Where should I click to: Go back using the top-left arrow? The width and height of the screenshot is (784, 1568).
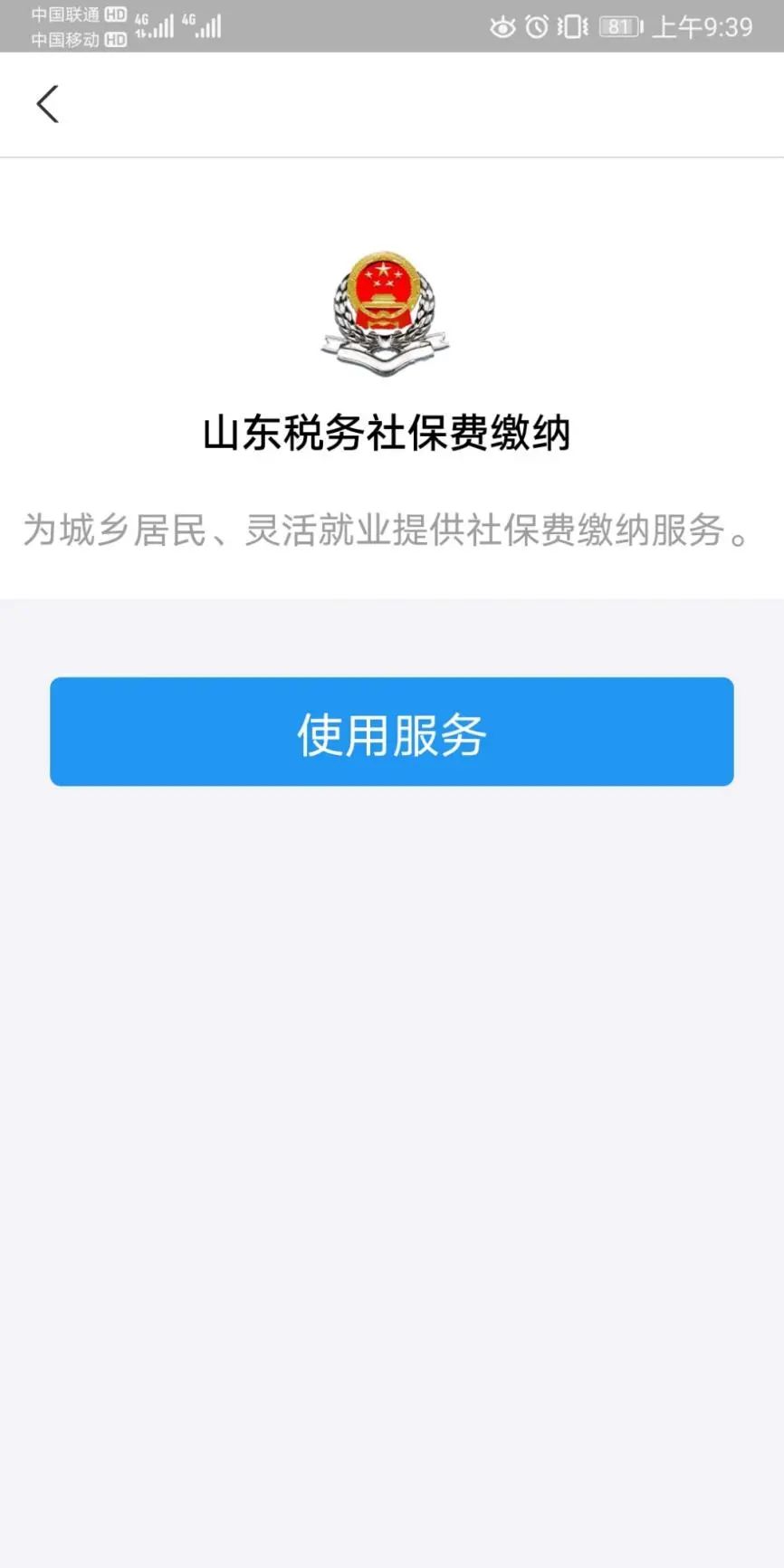click(47, 104)
